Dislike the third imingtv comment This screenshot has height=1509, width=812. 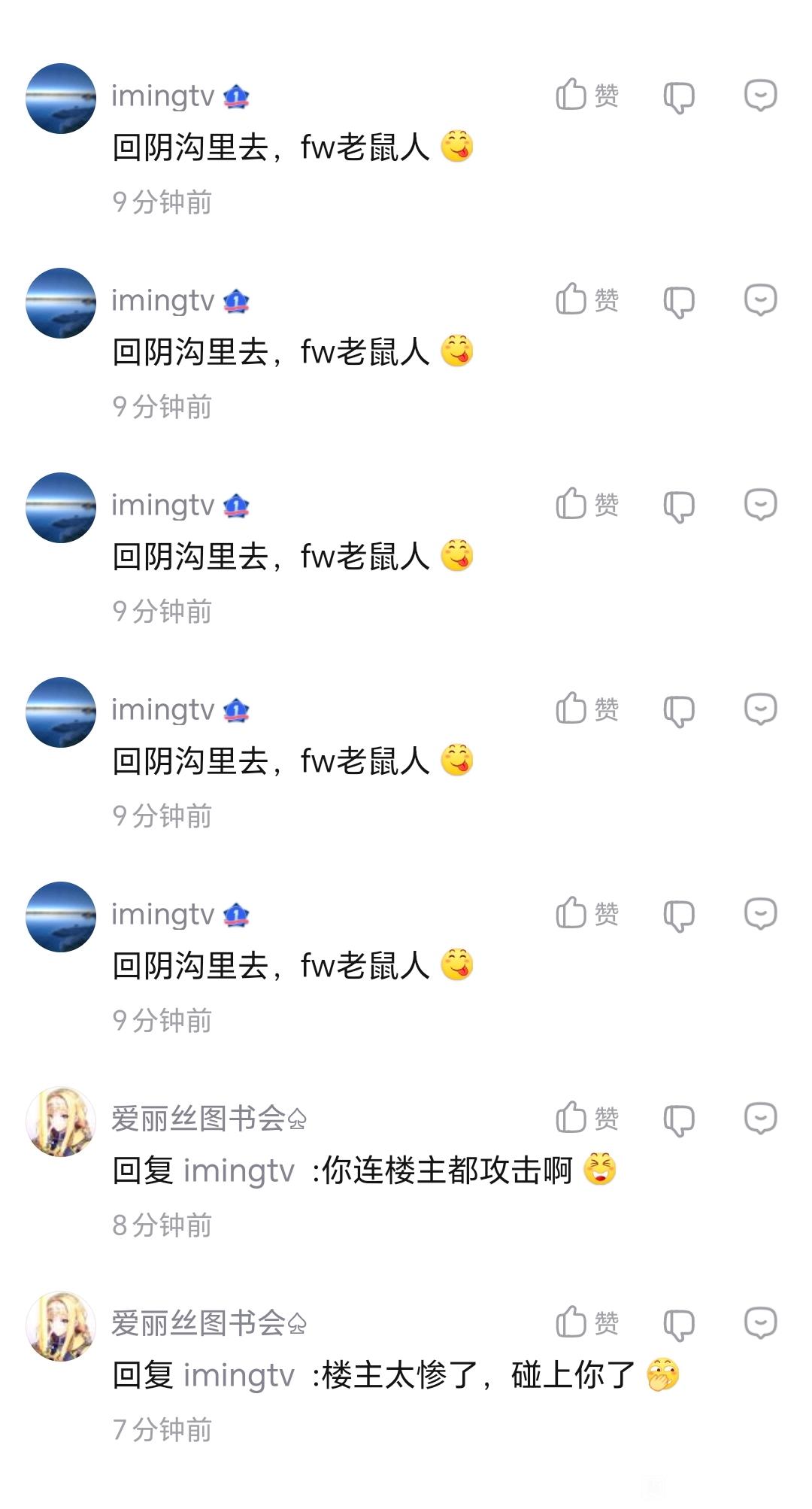[678, 506]
